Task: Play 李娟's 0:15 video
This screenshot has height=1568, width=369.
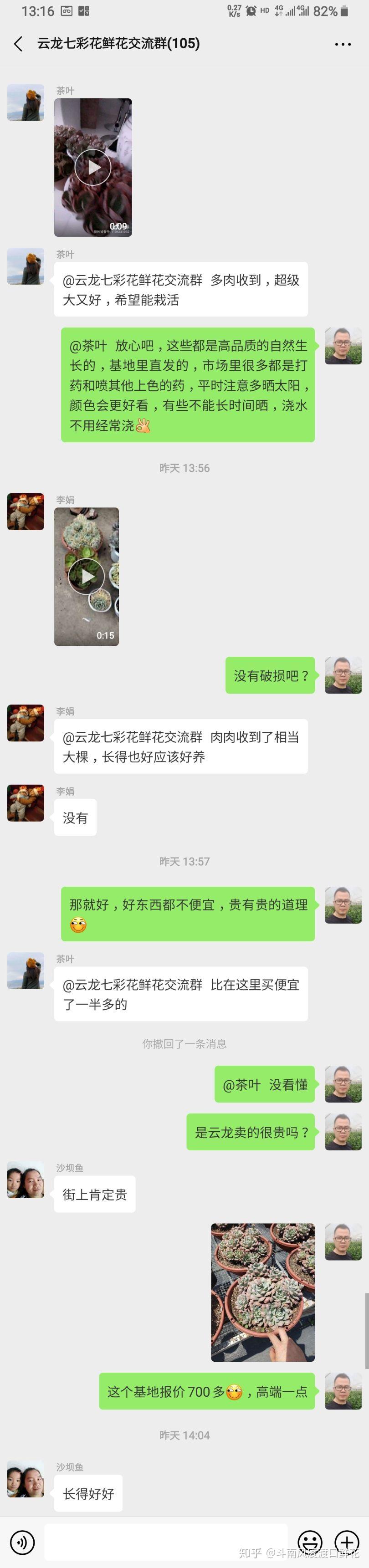Action: coord(87,576)
